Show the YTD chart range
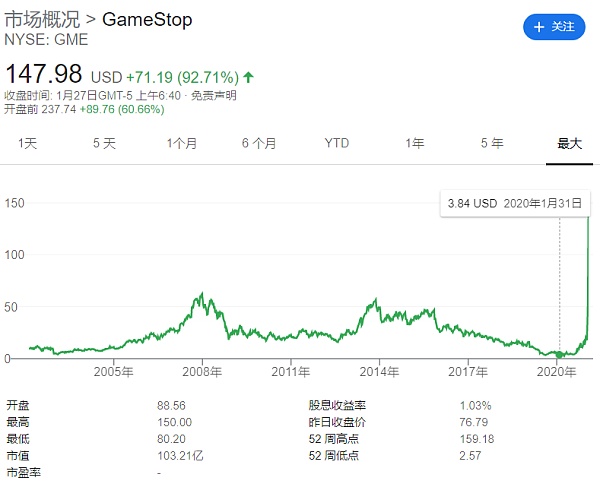 [x=337, y=143]
